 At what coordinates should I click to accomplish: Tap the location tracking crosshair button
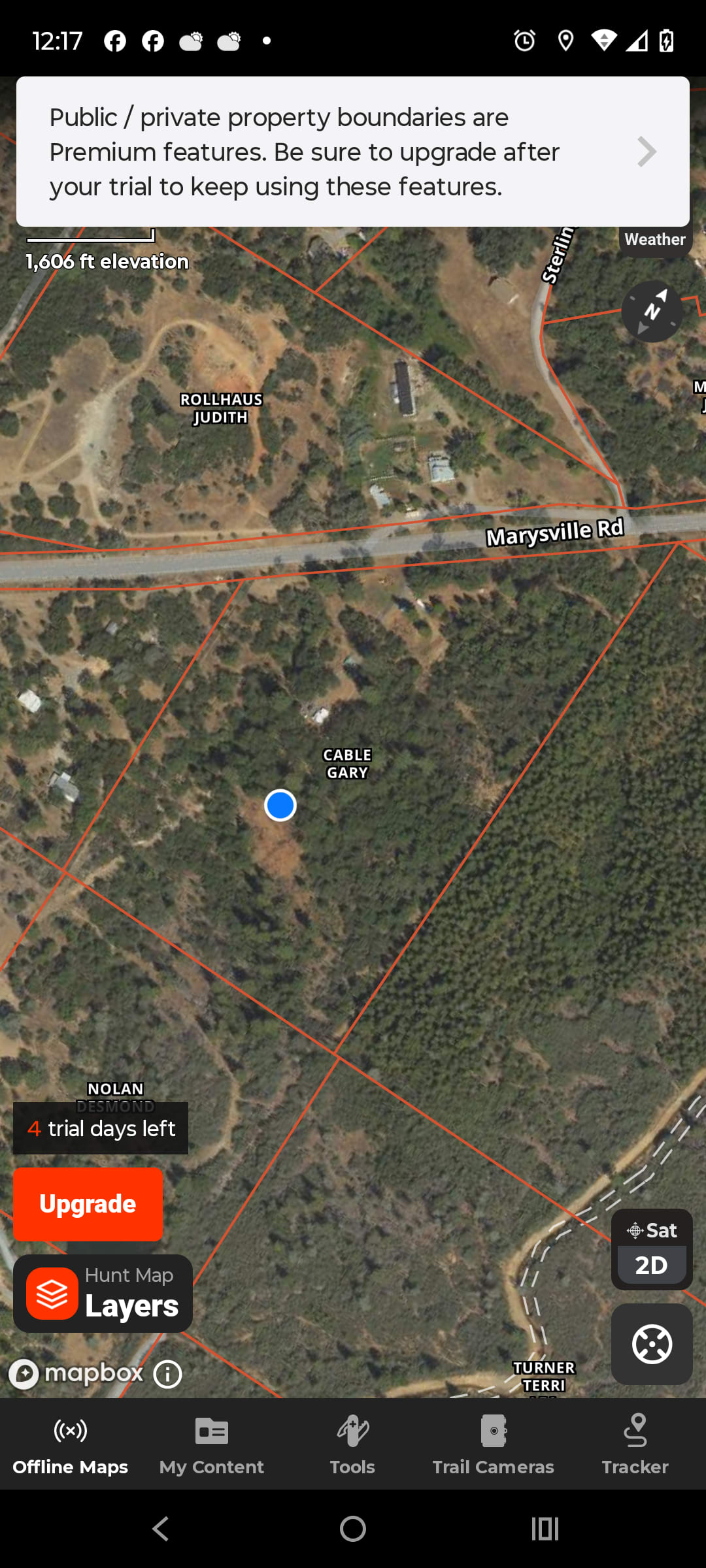[651, 1344]
